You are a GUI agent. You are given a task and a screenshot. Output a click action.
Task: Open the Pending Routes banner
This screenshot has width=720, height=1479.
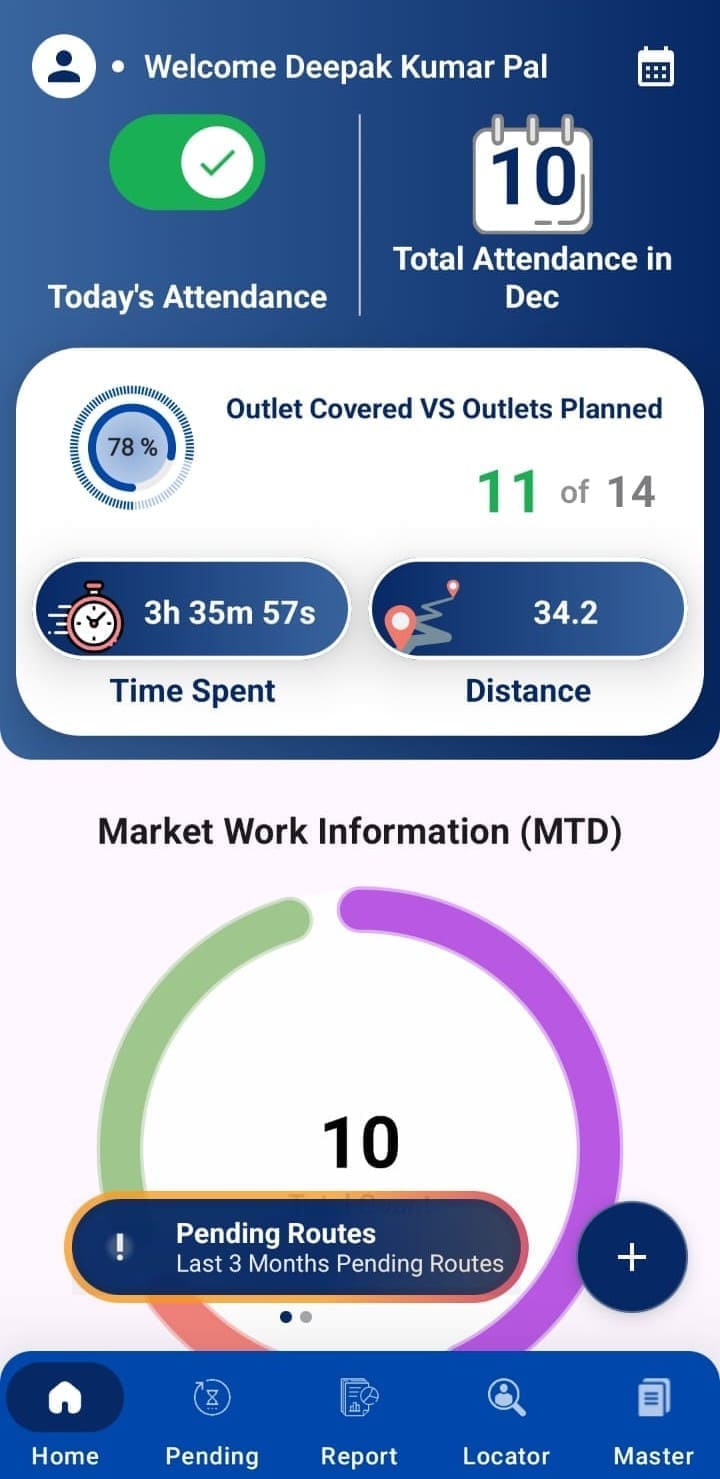click(x=297, y=1247)
